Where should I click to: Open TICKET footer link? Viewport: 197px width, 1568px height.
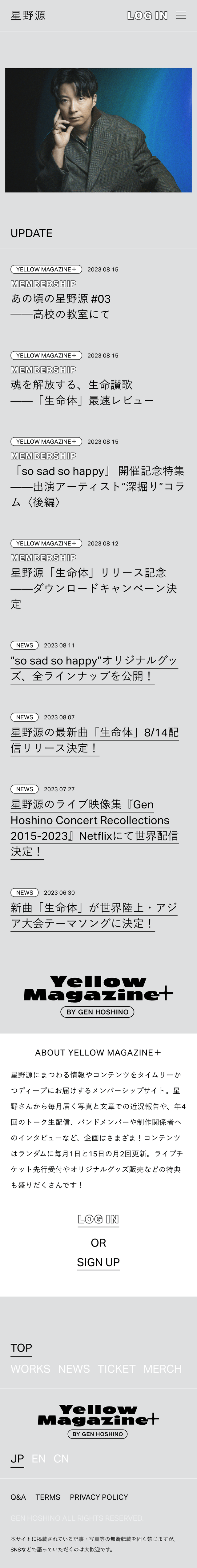point(116,1369)
